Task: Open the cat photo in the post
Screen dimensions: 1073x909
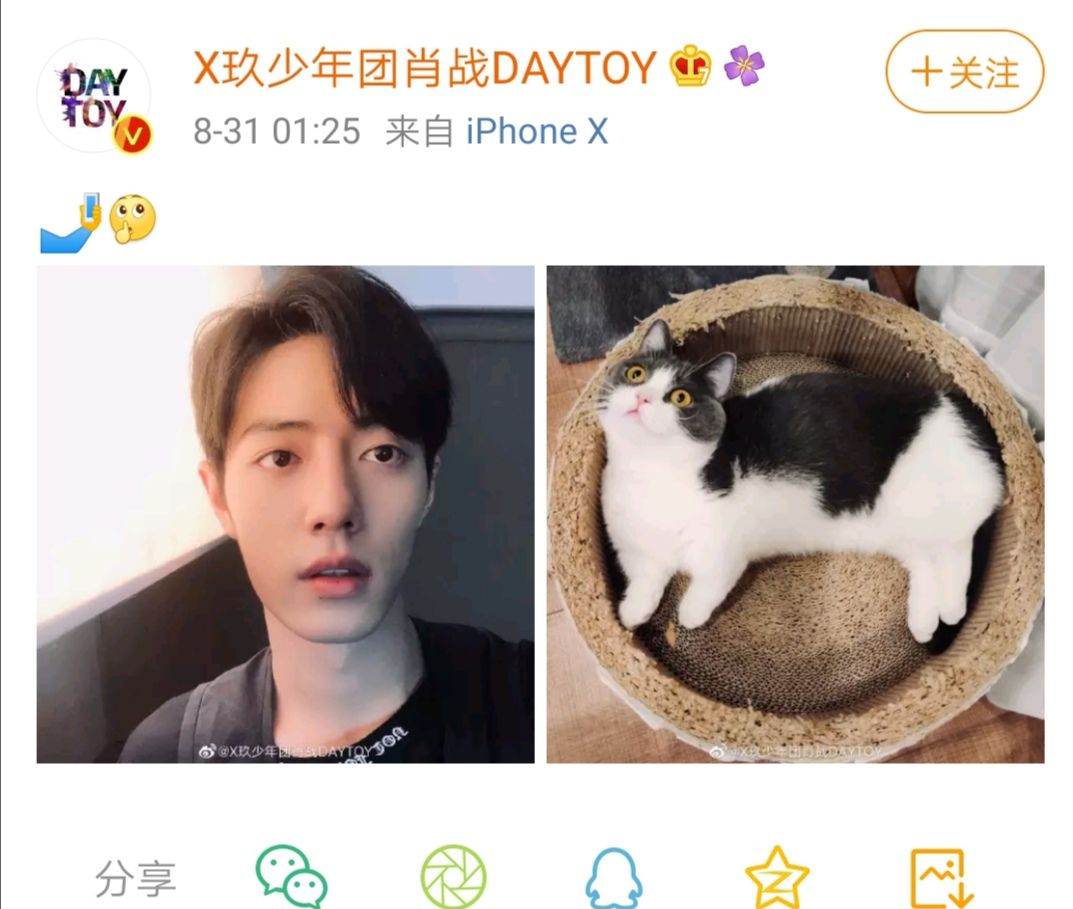Action: [x=795, y=514]
